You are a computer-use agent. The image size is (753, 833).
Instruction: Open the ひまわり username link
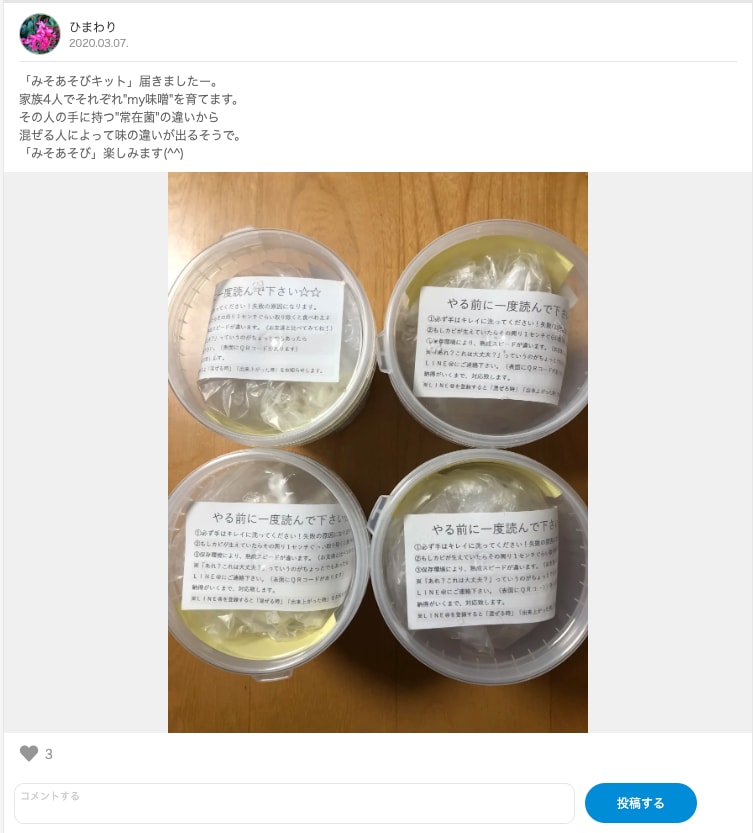point(93,26)
